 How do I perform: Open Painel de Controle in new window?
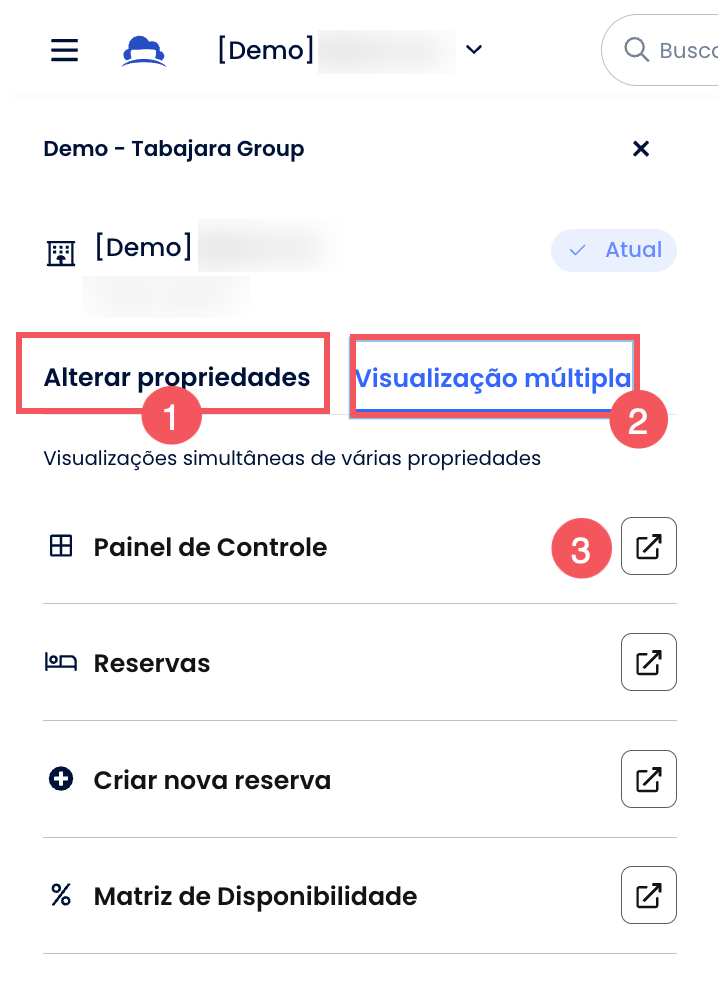[649, 546]
